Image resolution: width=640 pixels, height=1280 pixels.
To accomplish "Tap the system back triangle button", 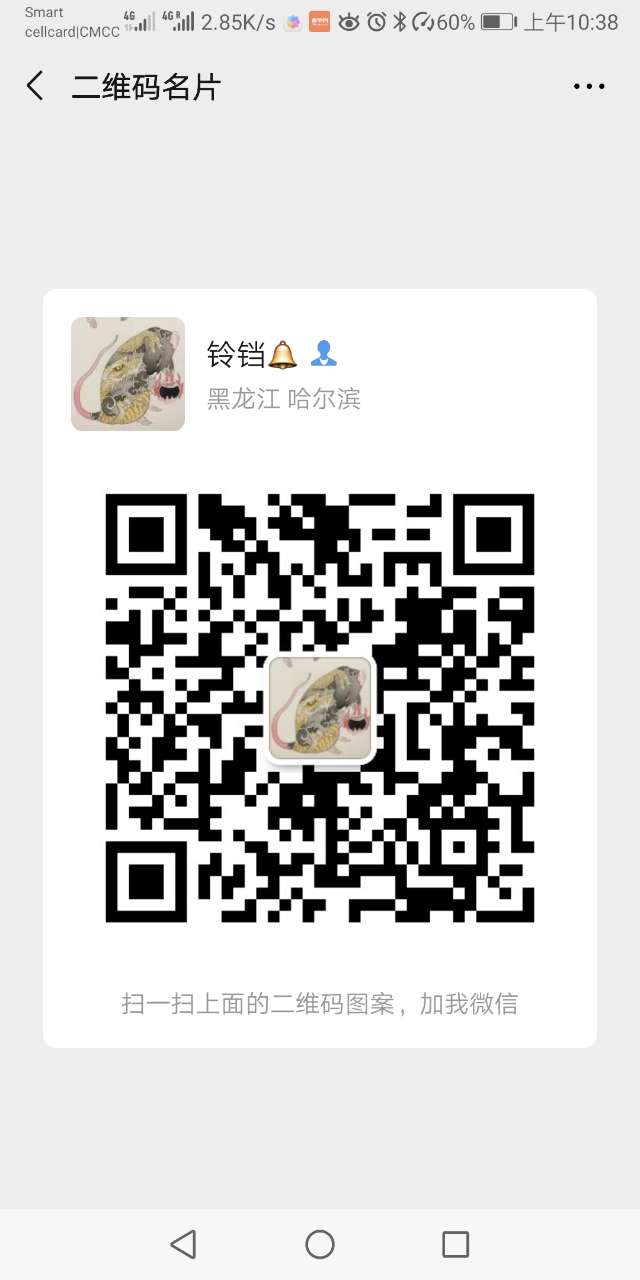I will point(183,1244).
